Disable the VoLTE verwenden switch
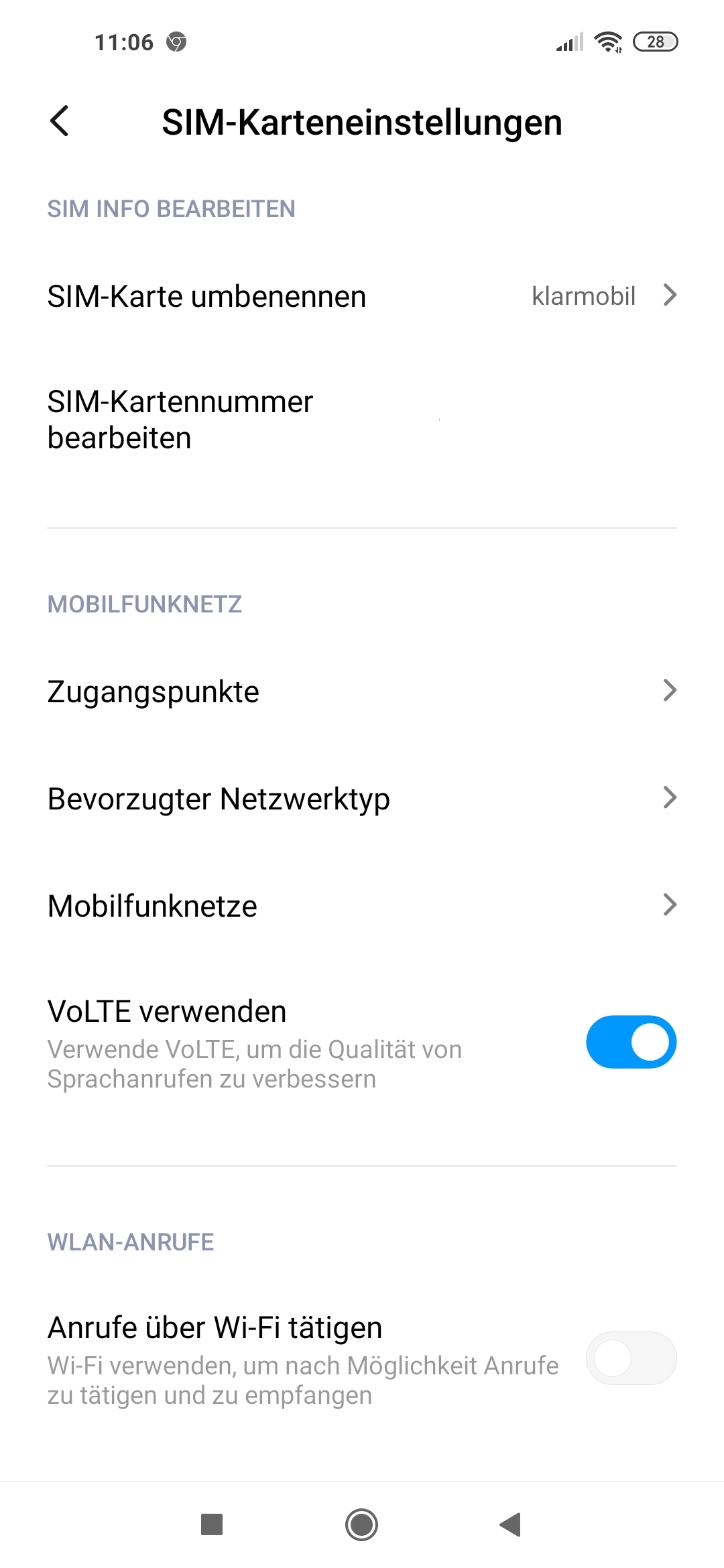Image resolution: width=724 pixels, height=1568 pixels. point(631,1042)
